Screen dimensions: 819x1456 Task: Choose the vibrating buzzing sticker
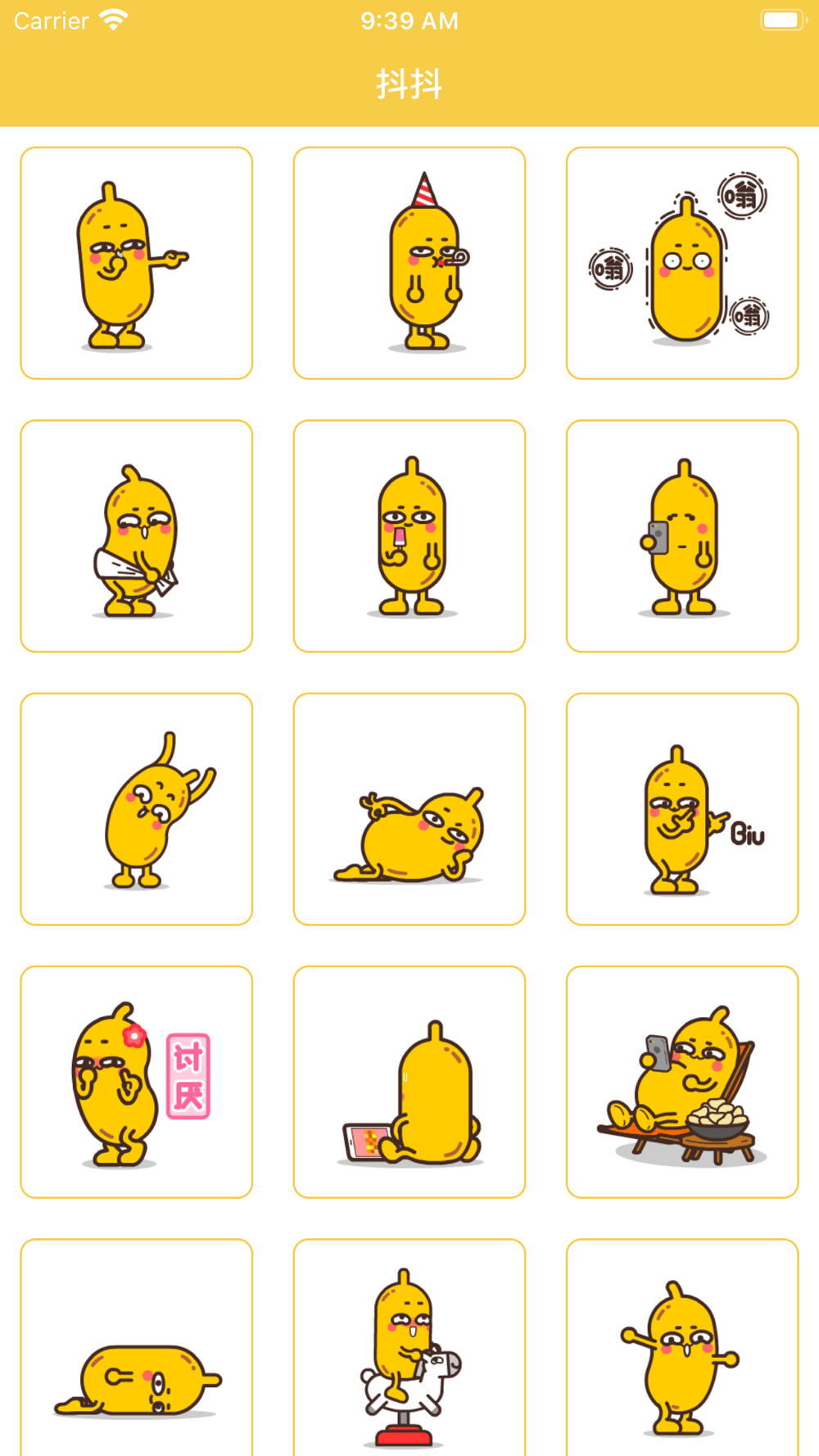[681, 263]
